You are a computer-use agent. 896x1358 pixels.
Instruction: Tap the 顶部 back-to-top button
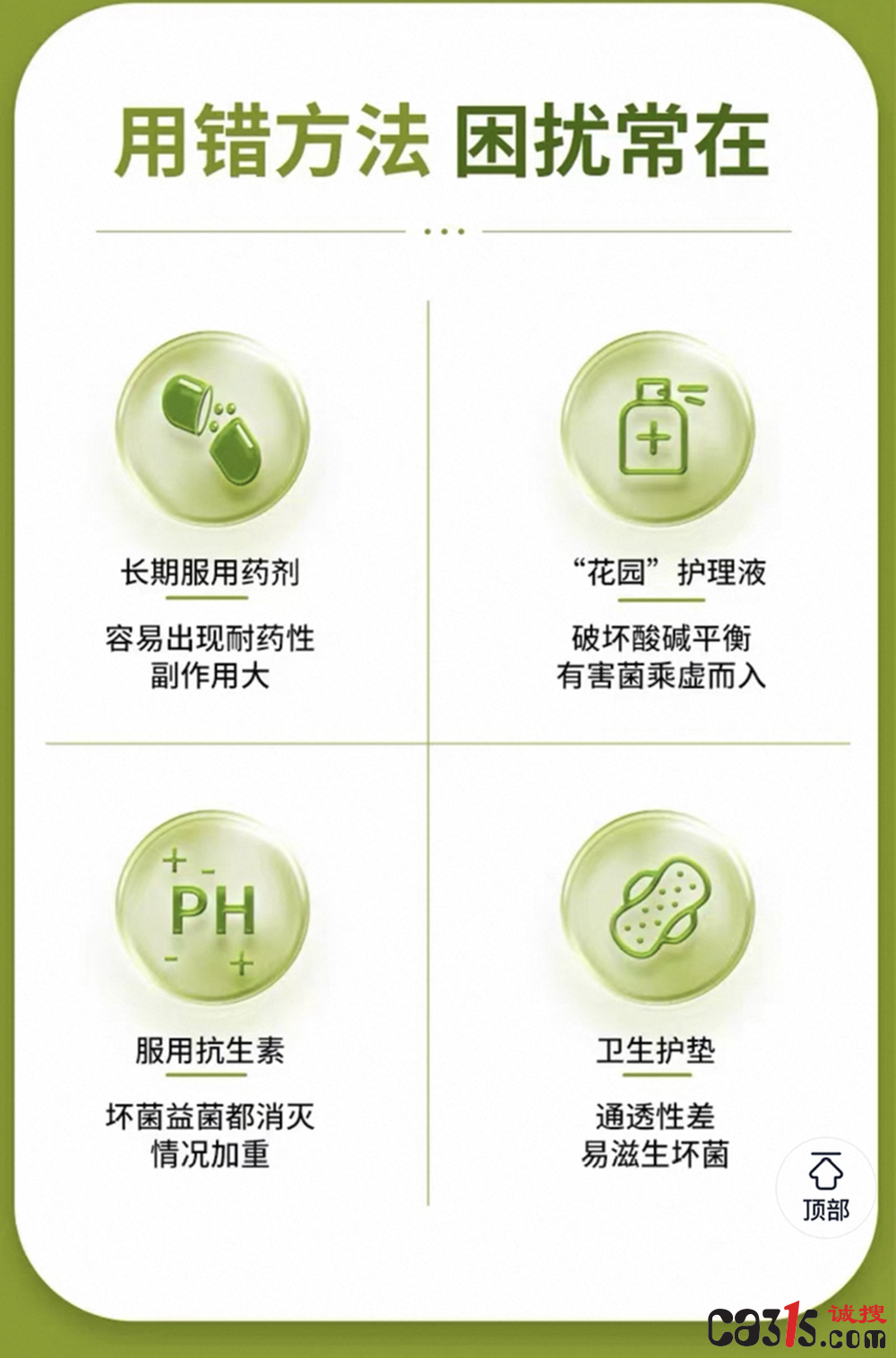point(825,1187)
